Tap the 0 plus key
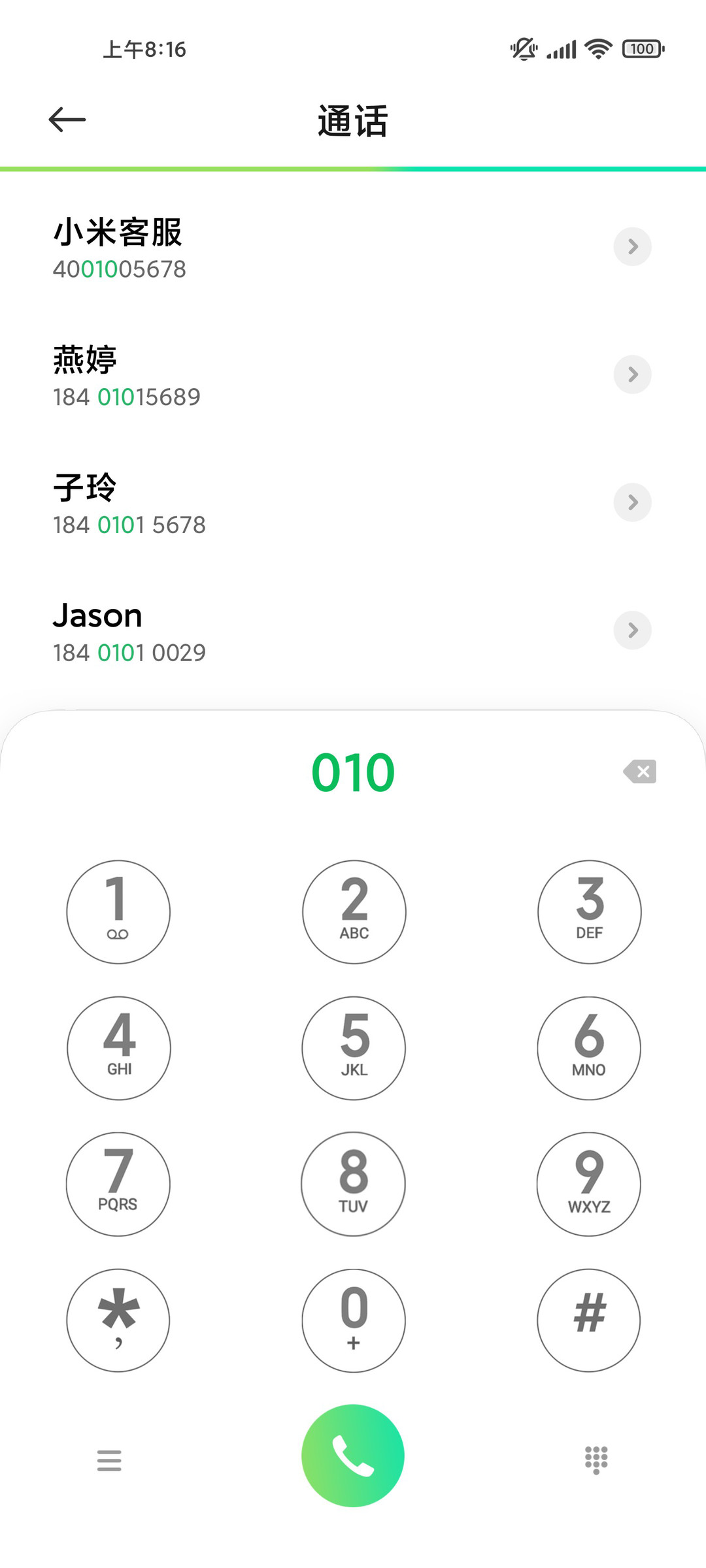 [x=354, y=1320]
